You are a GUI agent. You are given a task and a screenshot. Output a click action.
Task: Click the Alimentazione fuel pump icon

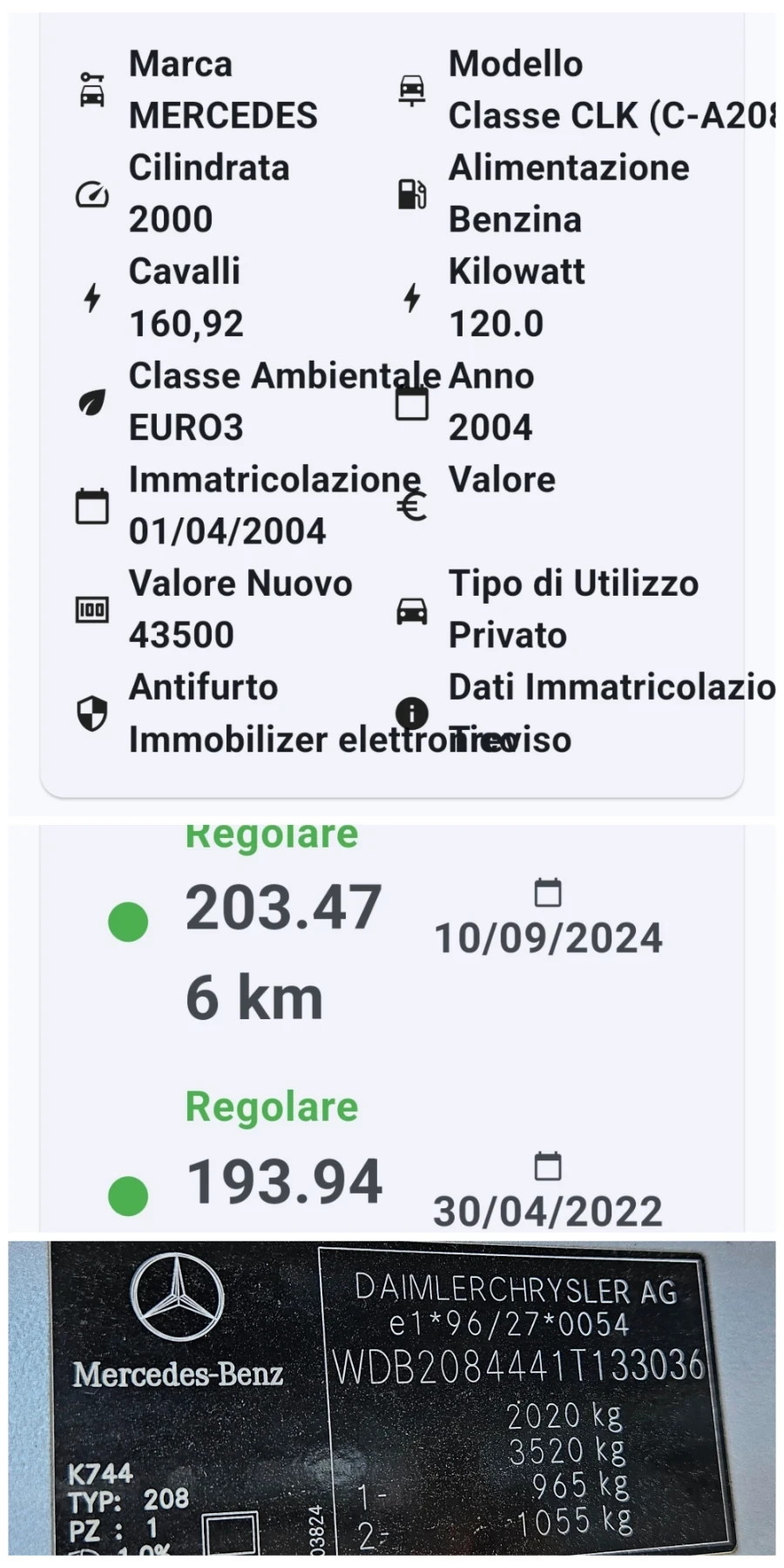(412, 193)
